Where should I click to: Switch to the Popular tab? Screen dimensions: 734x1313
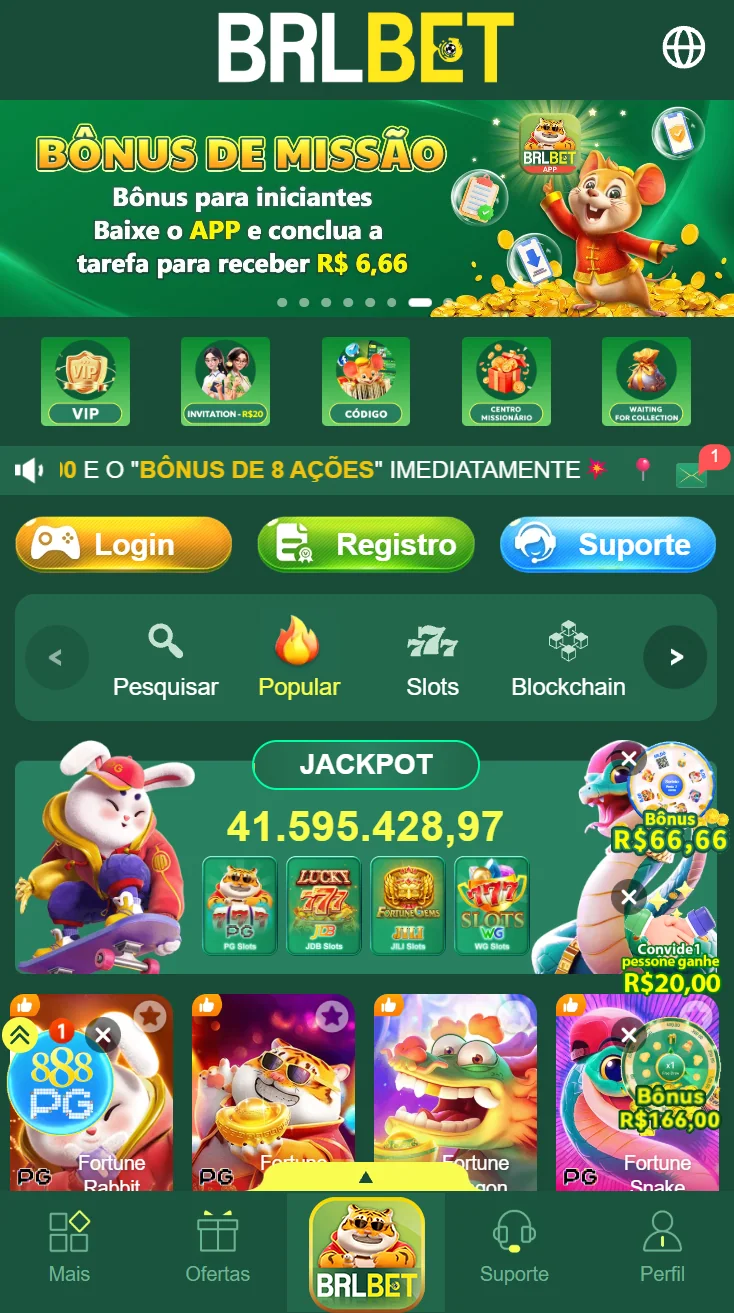click(299, 657)
